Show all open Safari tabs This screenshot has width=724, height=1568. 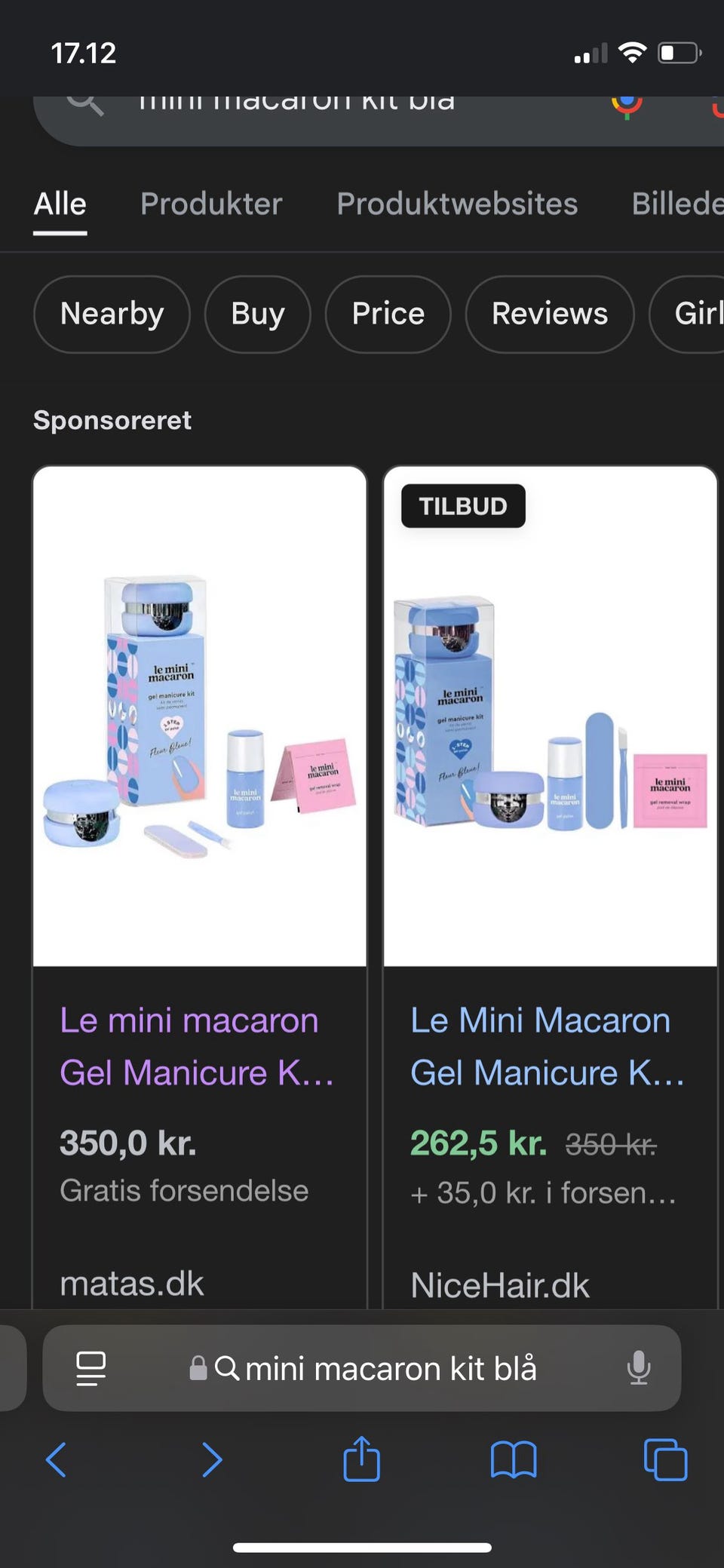click(x=665, y=1459)
